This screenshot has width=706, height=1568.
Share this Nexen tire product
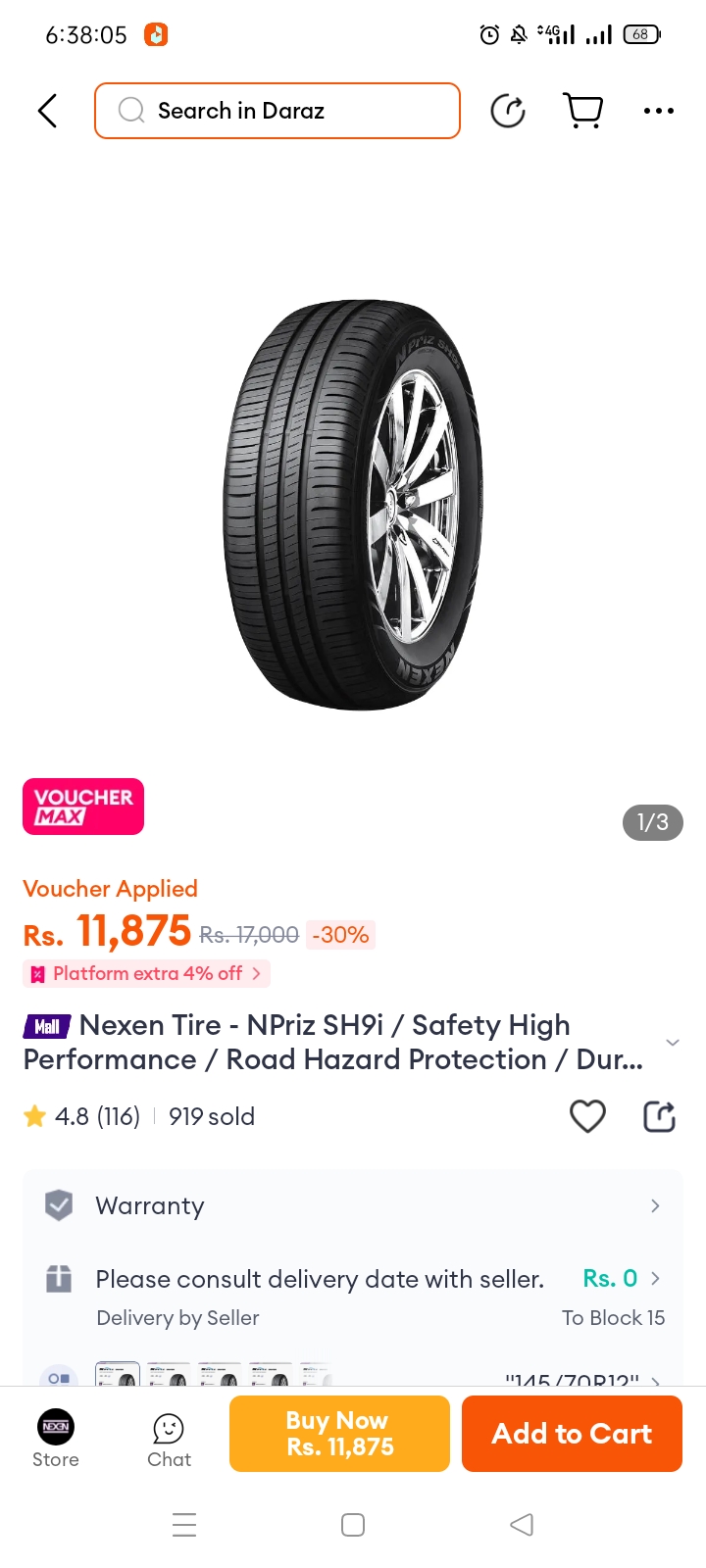click(659, 1116)
